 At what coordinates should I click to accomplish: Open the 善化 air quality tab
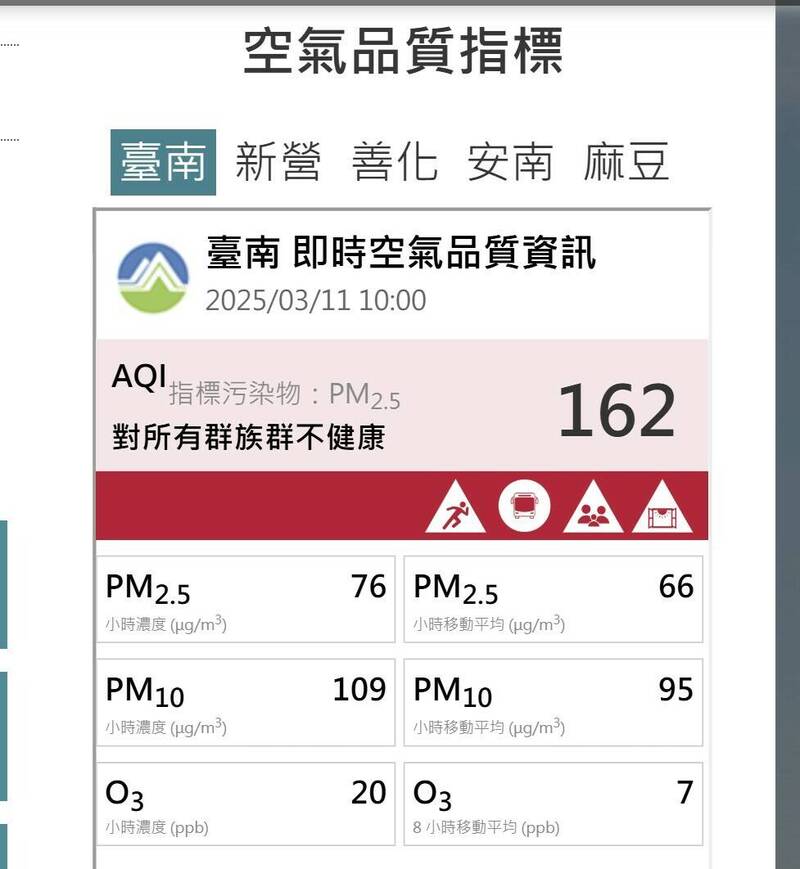click(394, 162)
